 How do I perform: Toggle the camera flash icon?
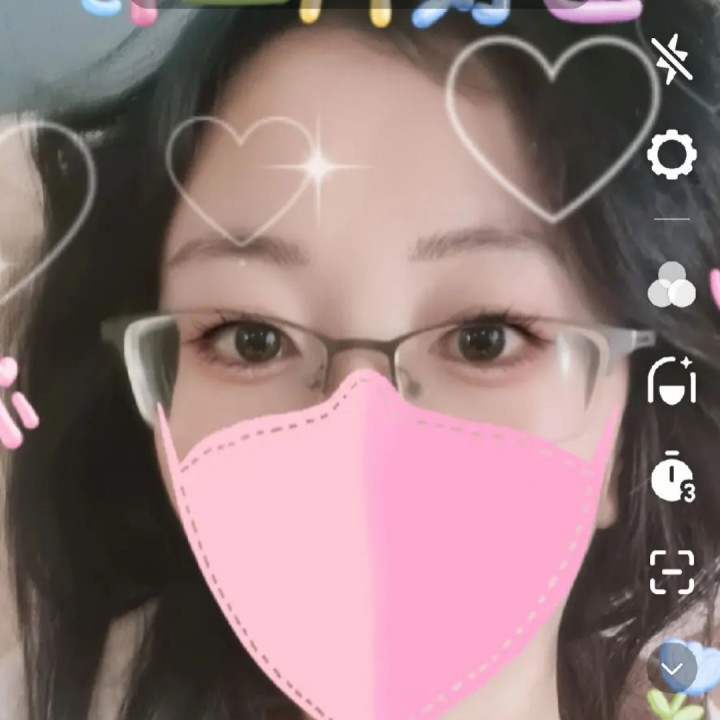(672, 60)
